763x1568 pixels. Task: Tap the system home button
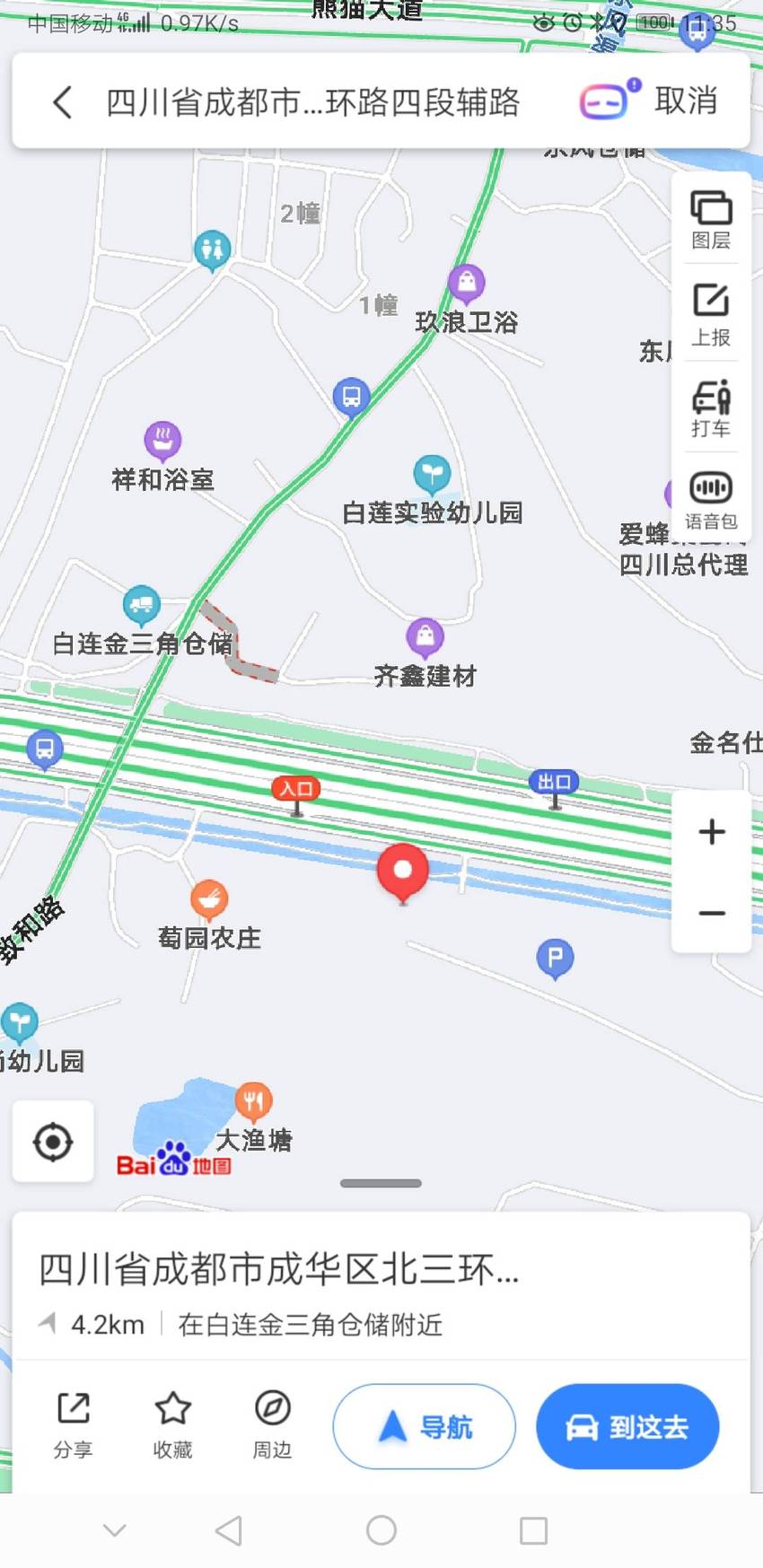[x=381, y=1530]
